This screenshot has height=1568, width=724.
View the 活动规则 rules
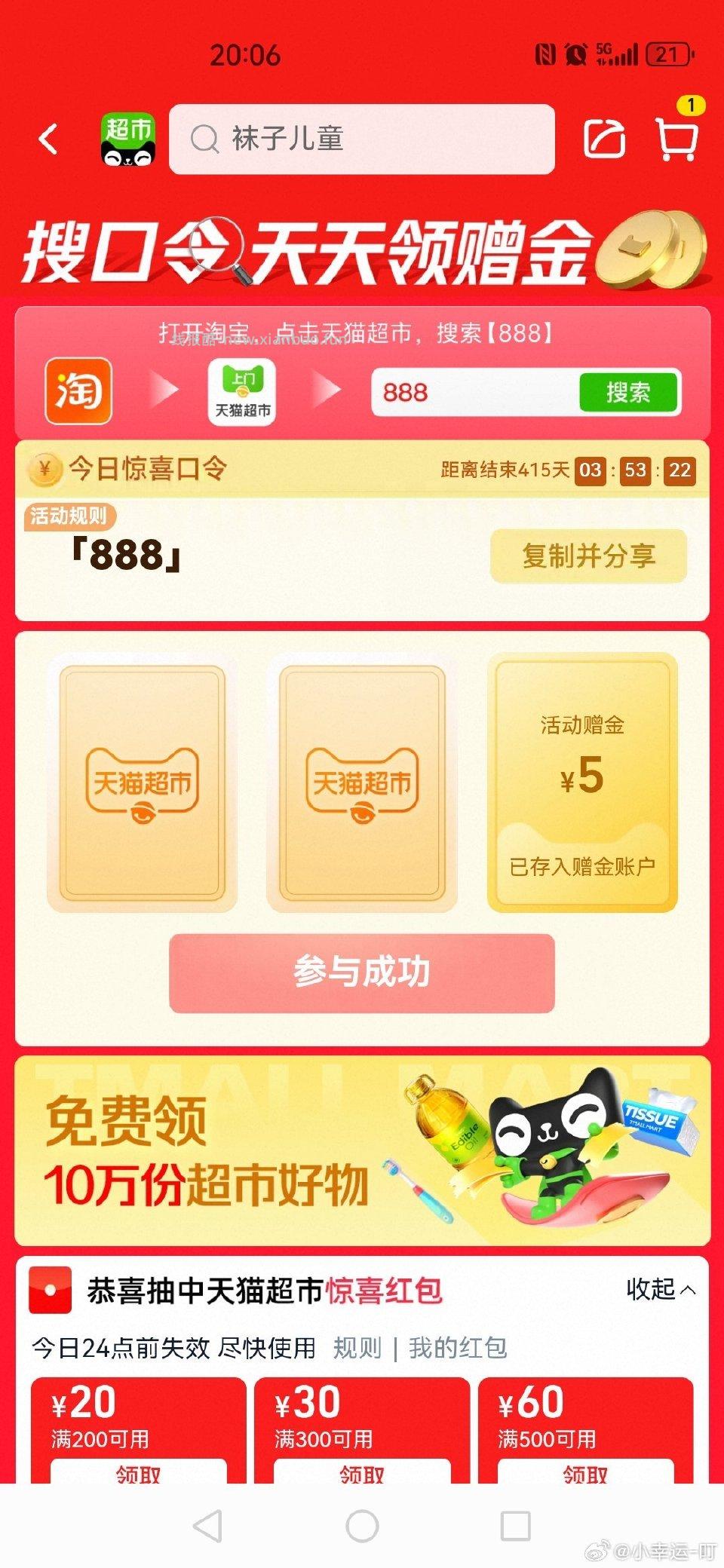click(69, 516)
